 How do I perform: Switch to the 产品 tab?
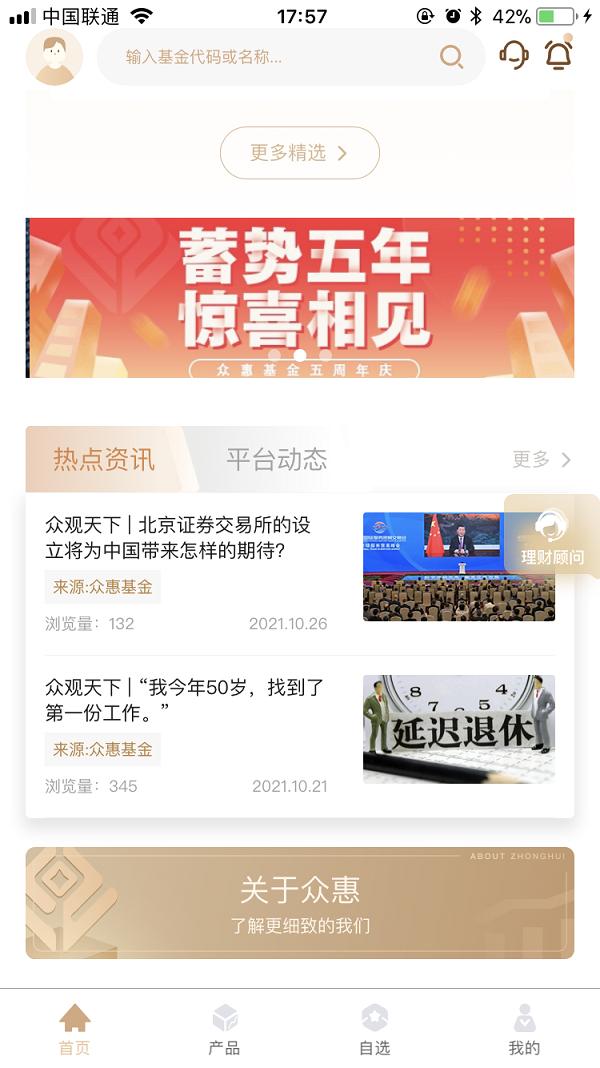click(x=224, y=1030)
